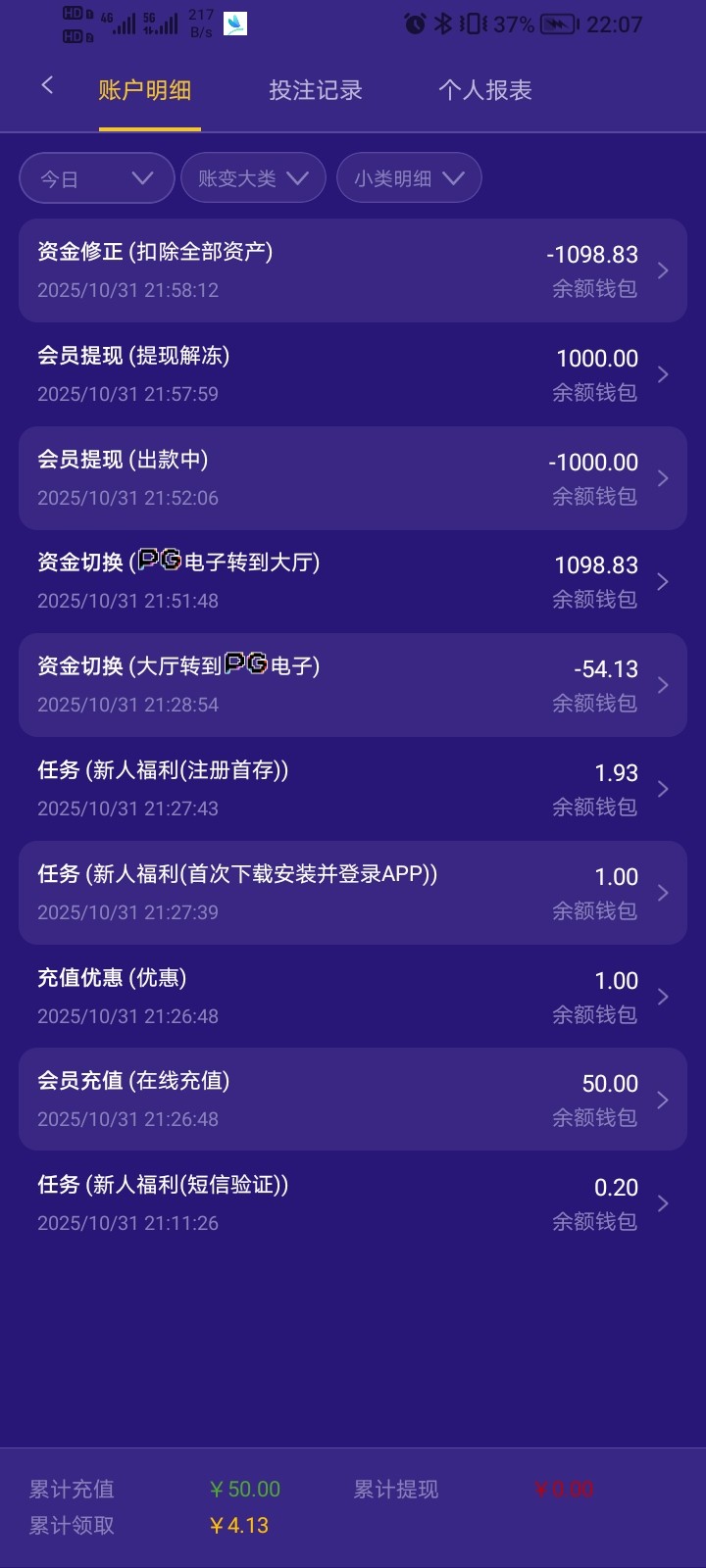Viewport: 706px width, 1568px height.
Task: Click the ¥50.00 cumulative deposit amount
Action: click(244, 1489)
